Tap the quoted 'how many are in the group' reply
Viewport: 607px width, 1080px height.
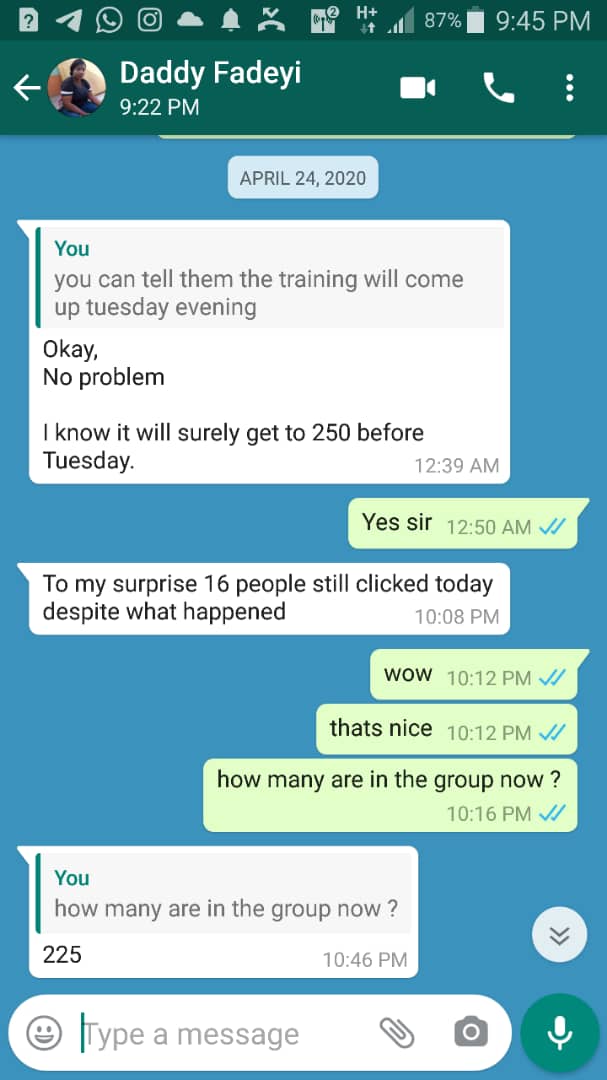[224, 894]
